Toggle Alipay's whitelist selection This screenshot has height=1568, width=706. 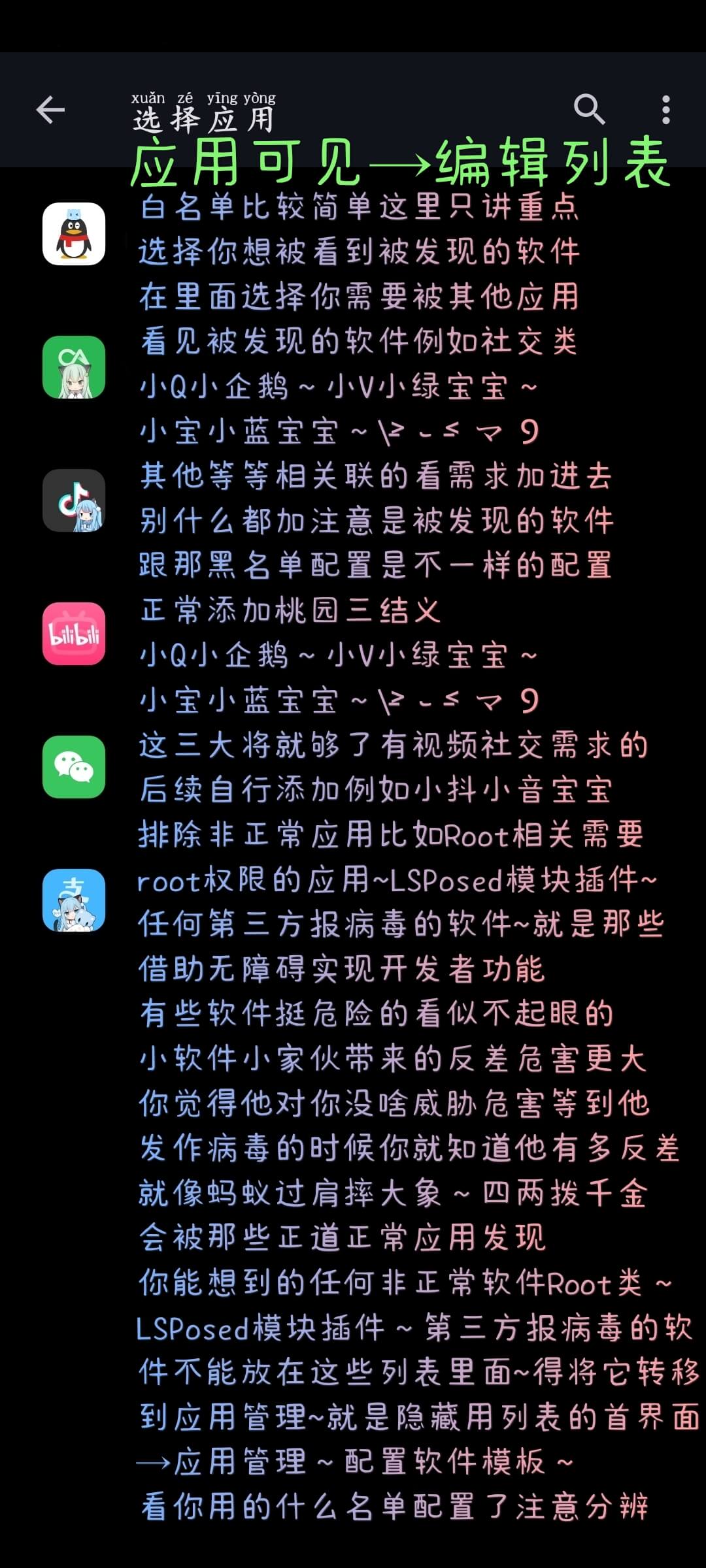73,900
